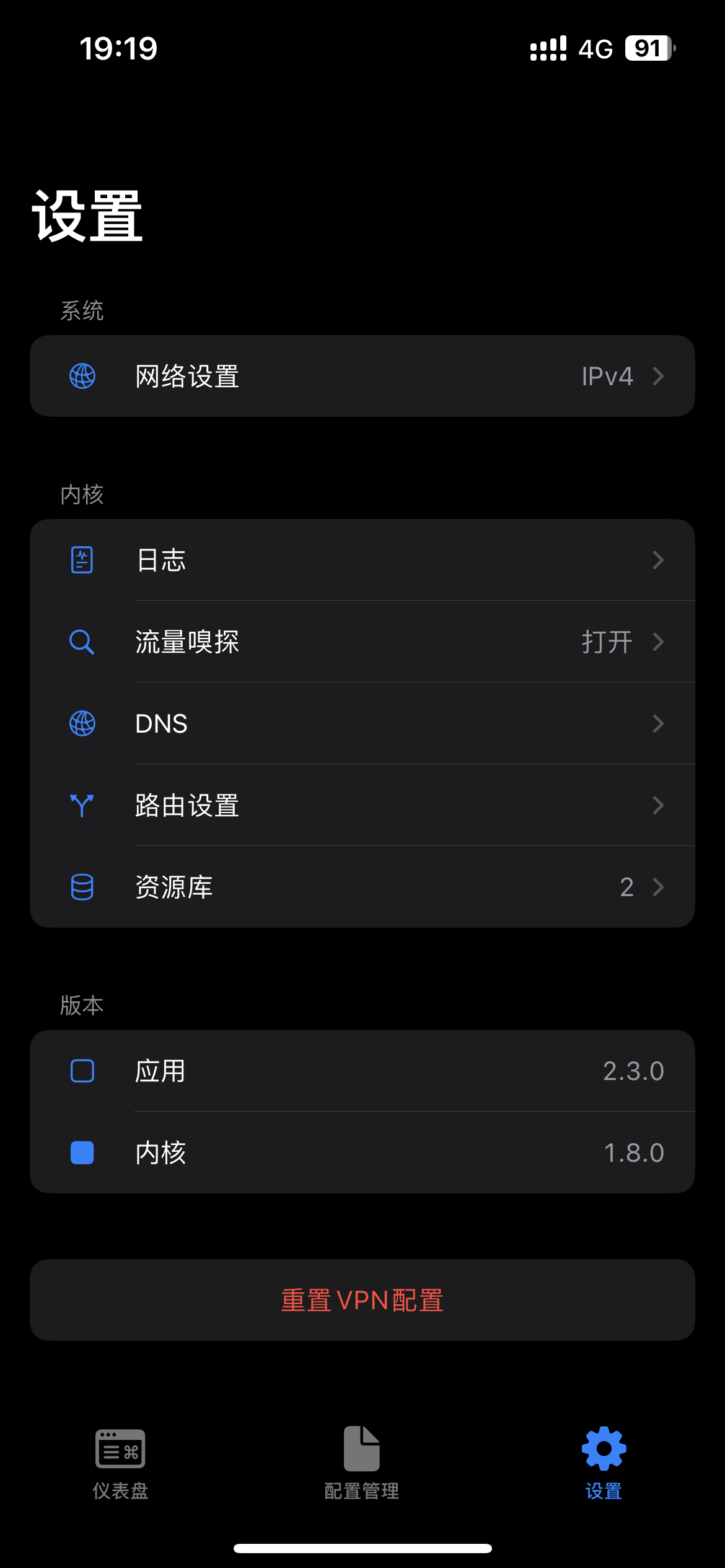Switch to the 配置管理 tab
725x1568 pixels.
(x=362, y=1461)
